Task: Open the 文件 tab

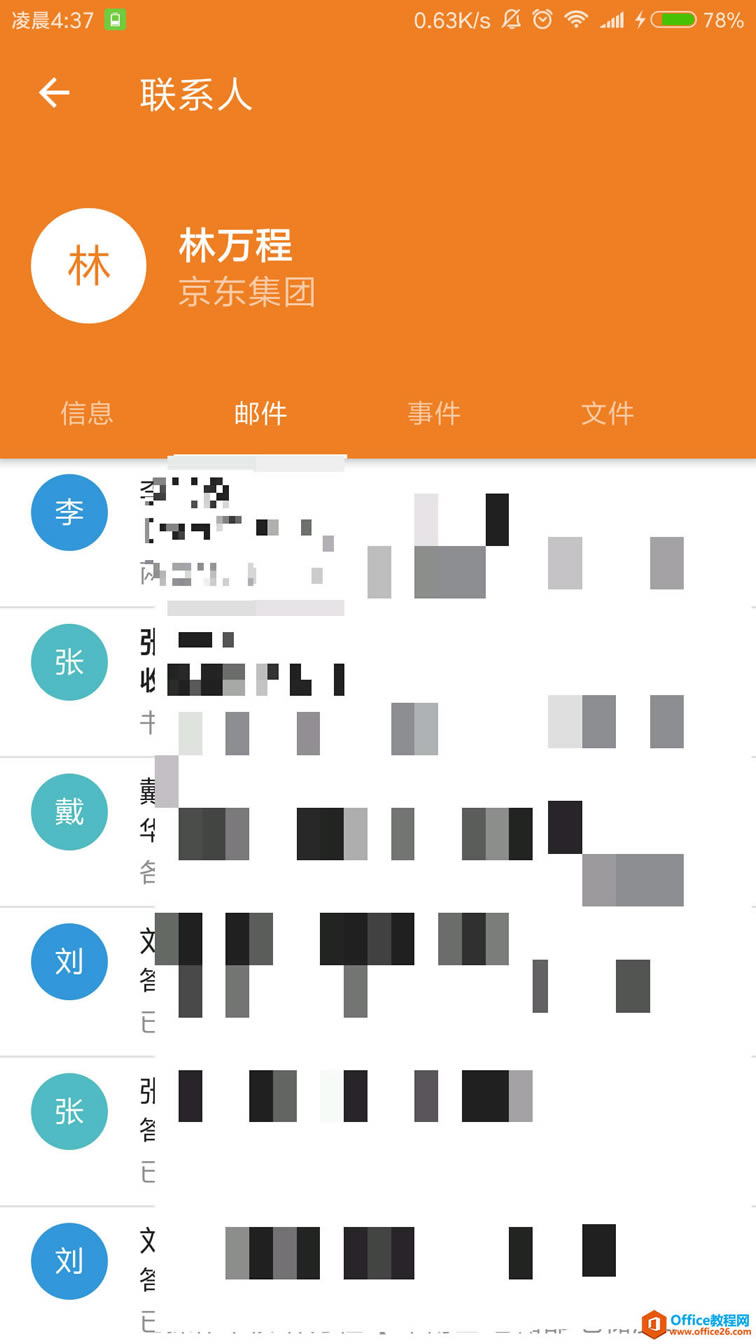Action: 607,413
